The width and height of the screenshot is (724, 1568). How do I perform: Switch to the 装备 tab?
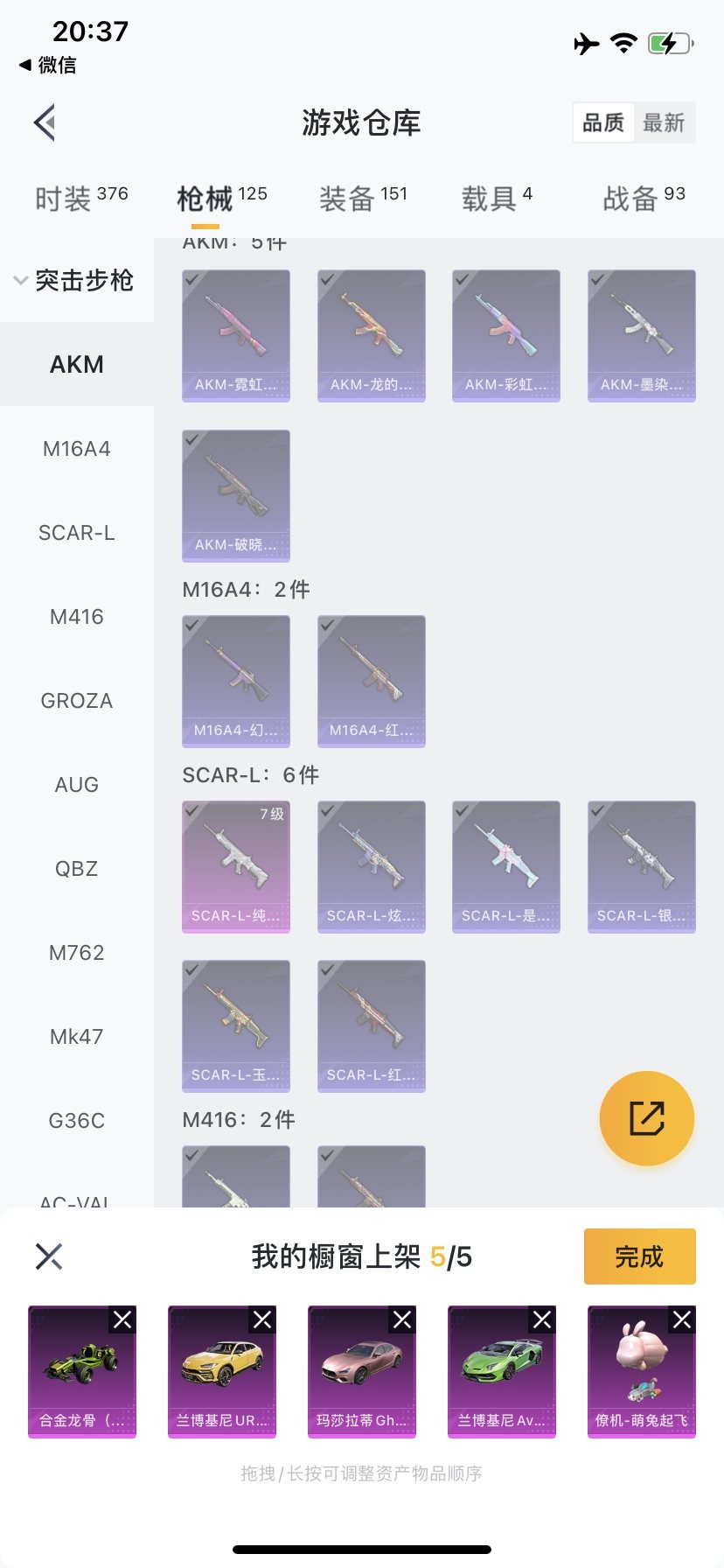362,199
